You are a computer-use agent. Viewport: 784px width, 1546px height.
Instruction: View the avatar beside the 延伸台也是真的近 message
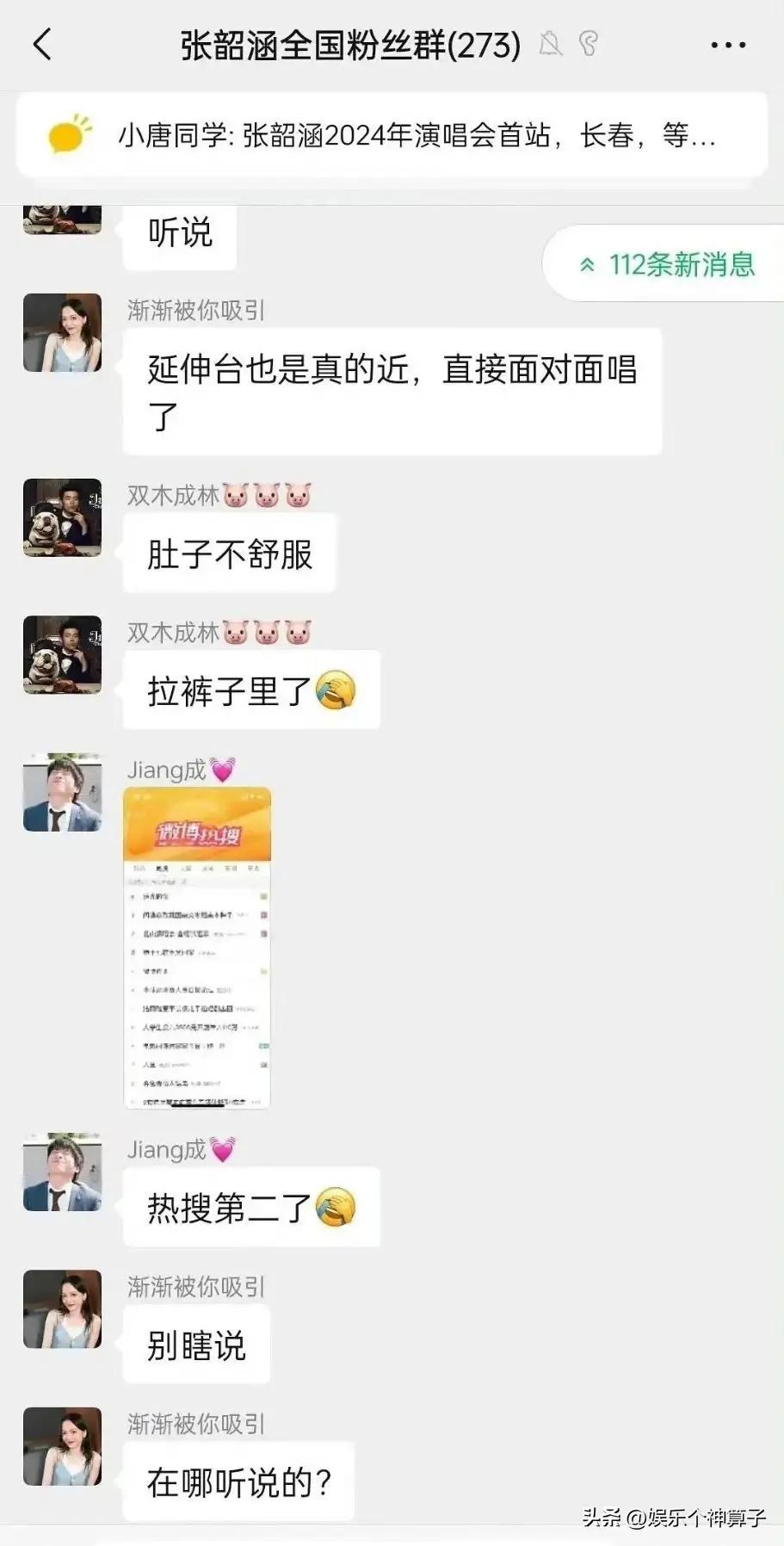(62, 332)
